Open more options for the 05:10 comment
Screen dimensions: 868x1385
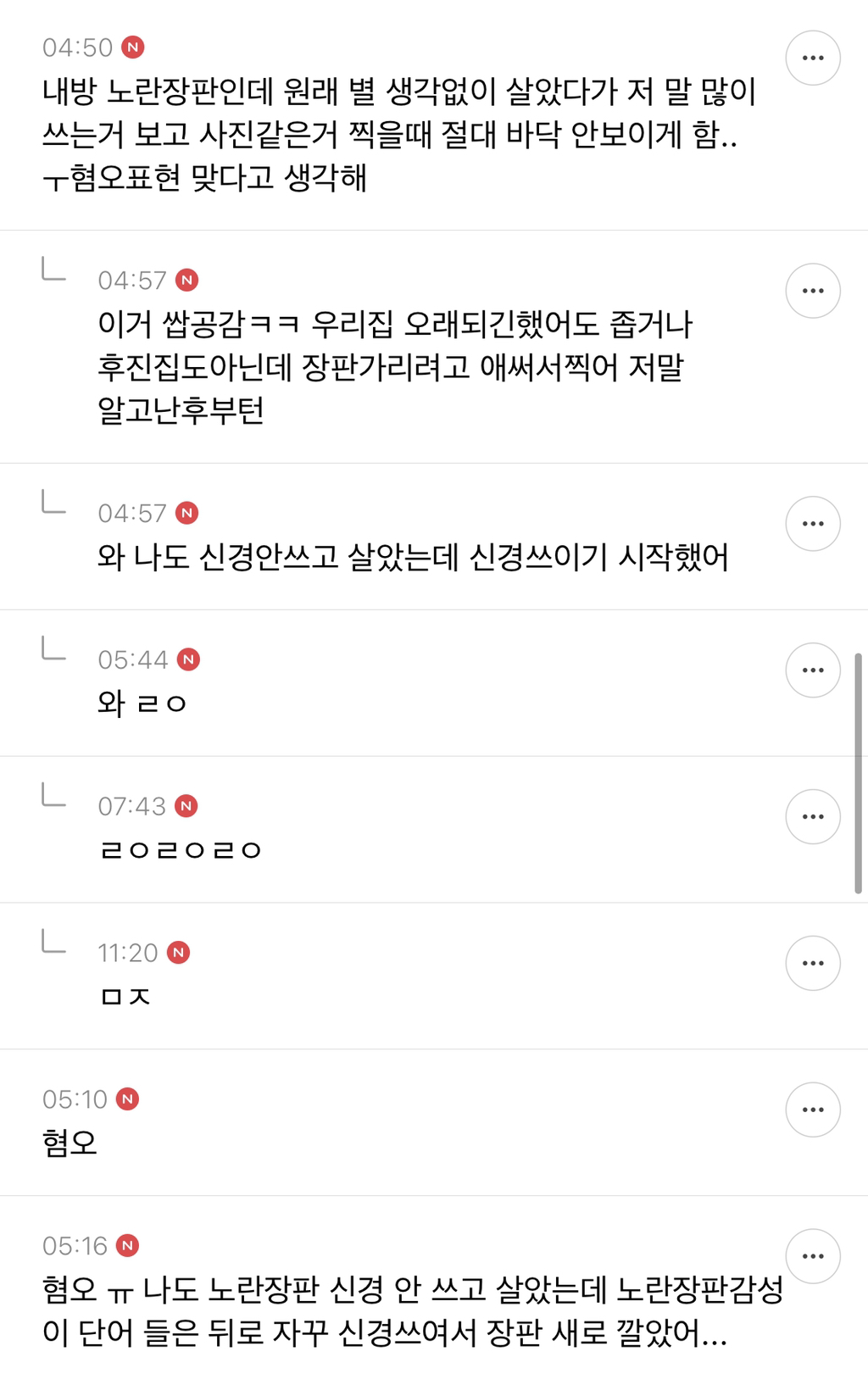(x=812, y=1110)
